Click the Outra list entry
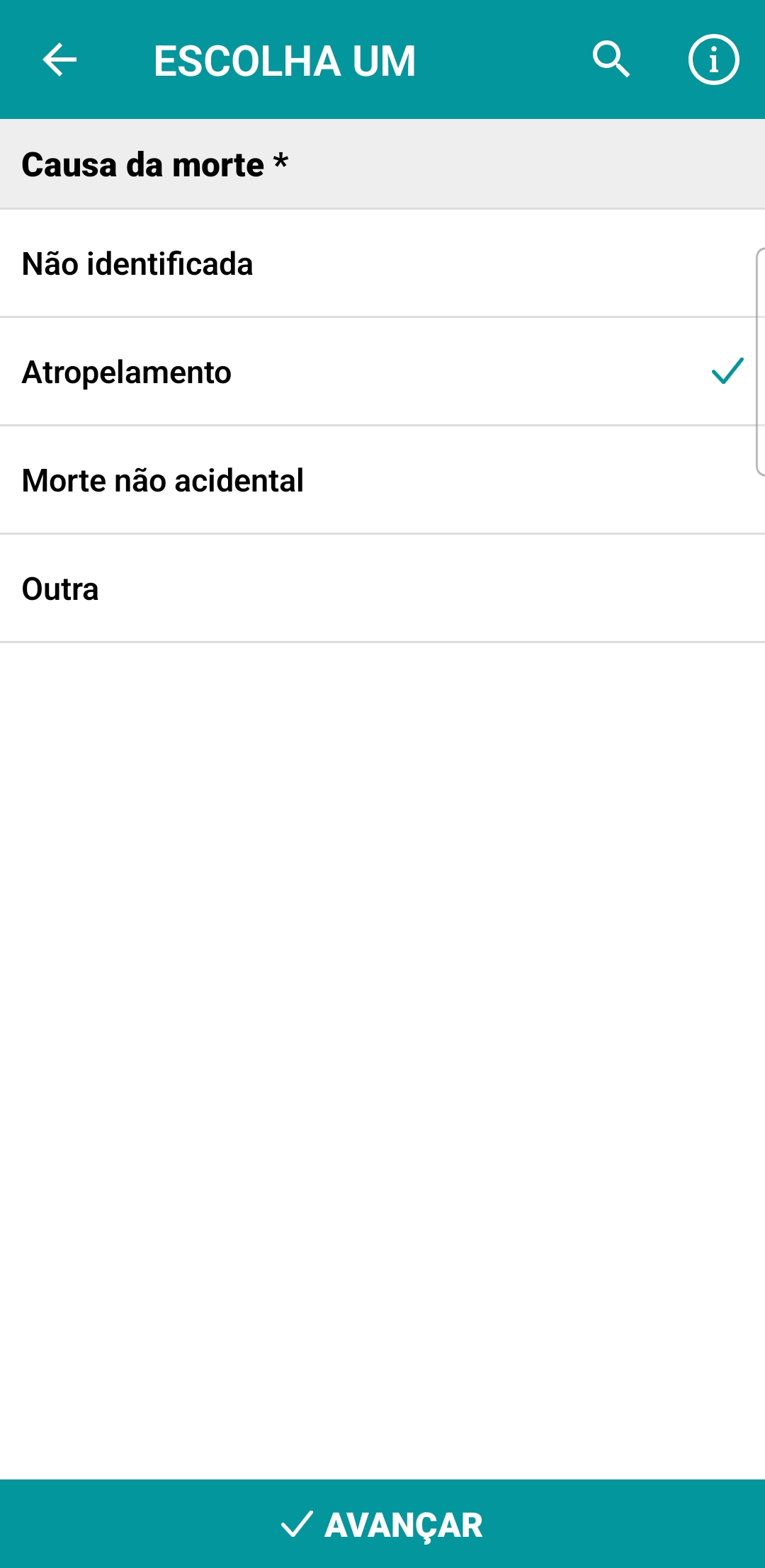The image size is (765, 1568). (x=283, y=587)
